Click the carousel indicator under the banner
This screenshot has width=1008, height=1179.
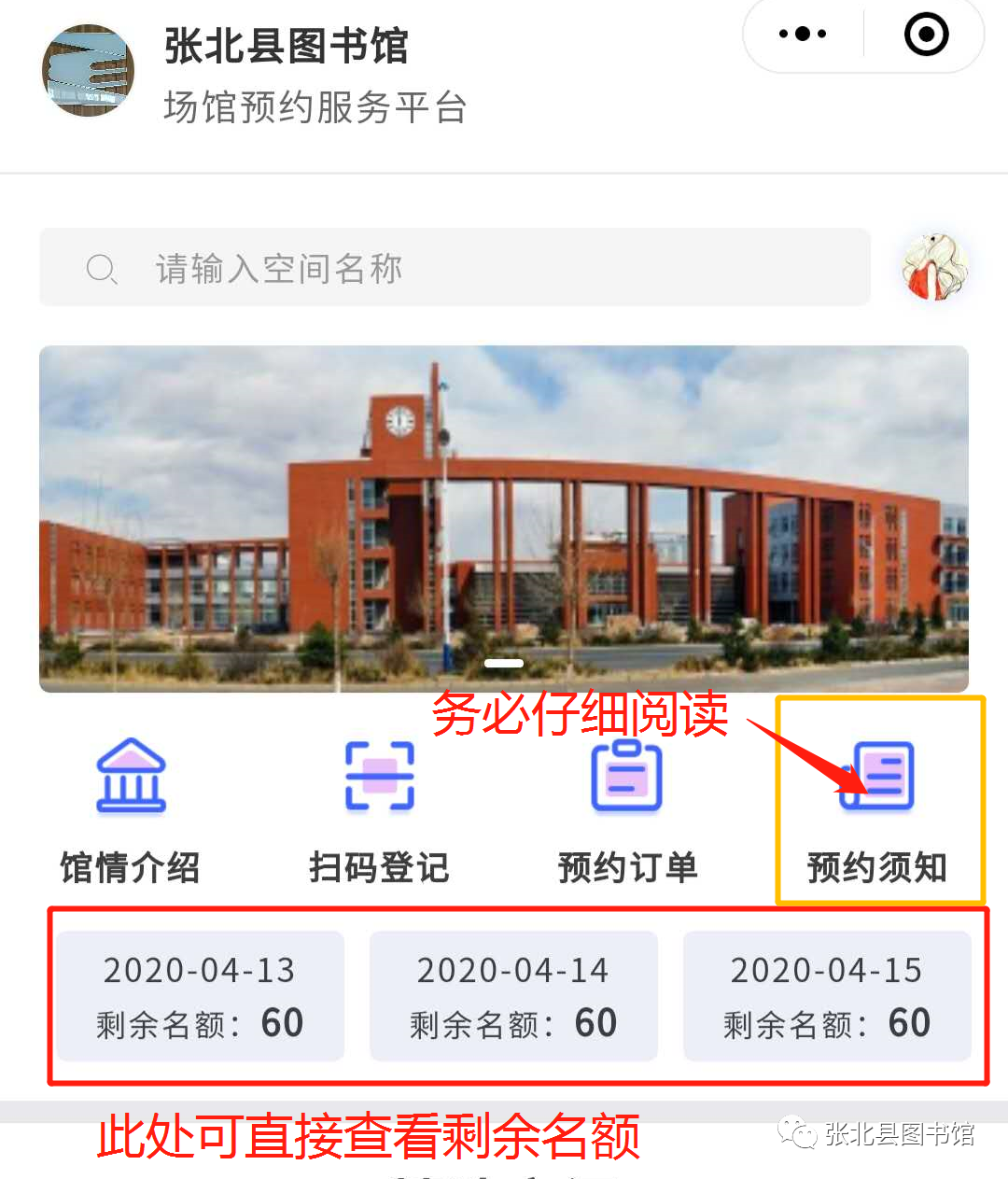503,663
